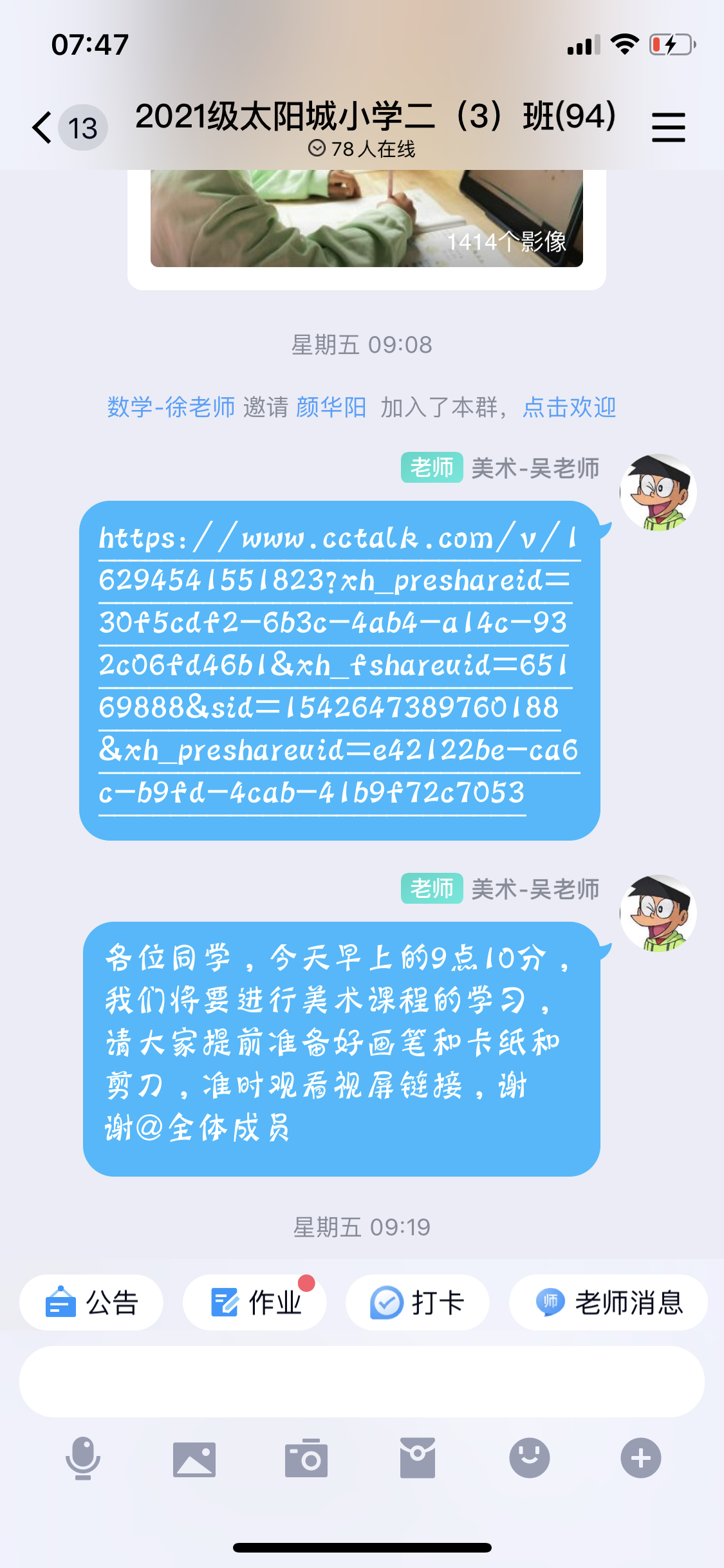Viewport: 724px width, 1568px height.
Task: Open the group menu icon
Action: coord(668,127)
